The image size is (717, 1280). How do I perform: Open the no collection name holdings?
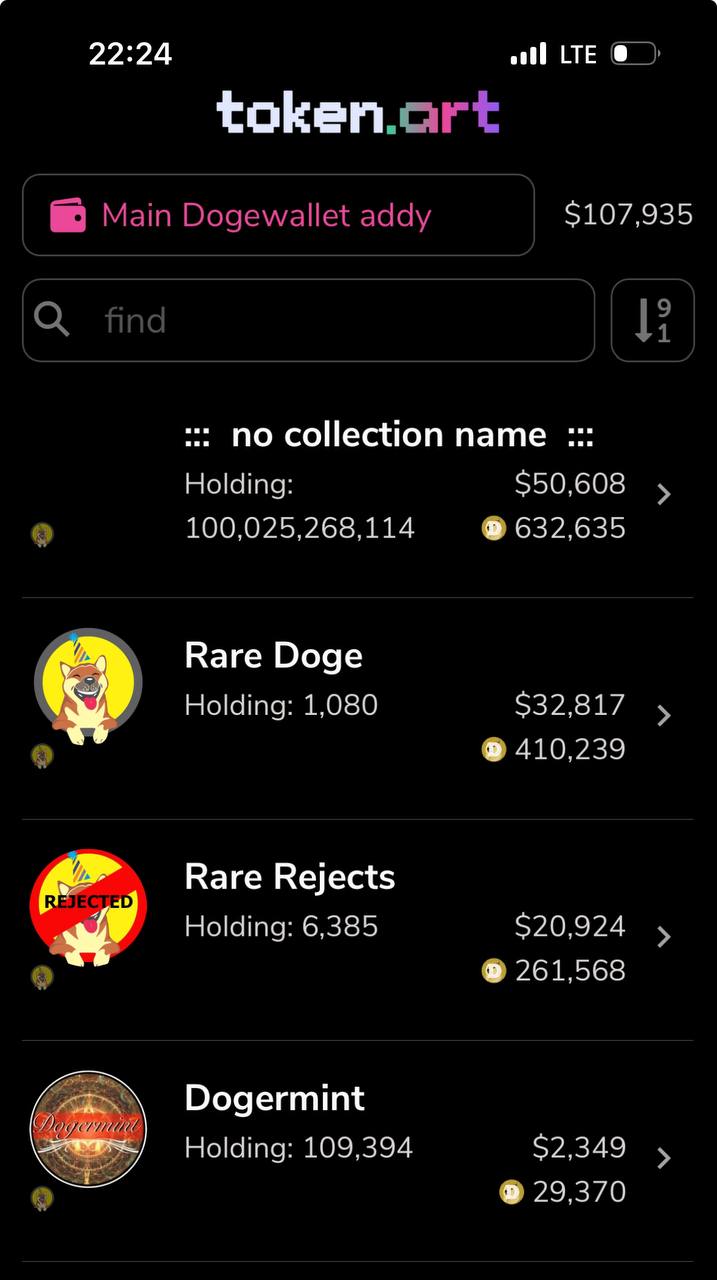point(358,488)
